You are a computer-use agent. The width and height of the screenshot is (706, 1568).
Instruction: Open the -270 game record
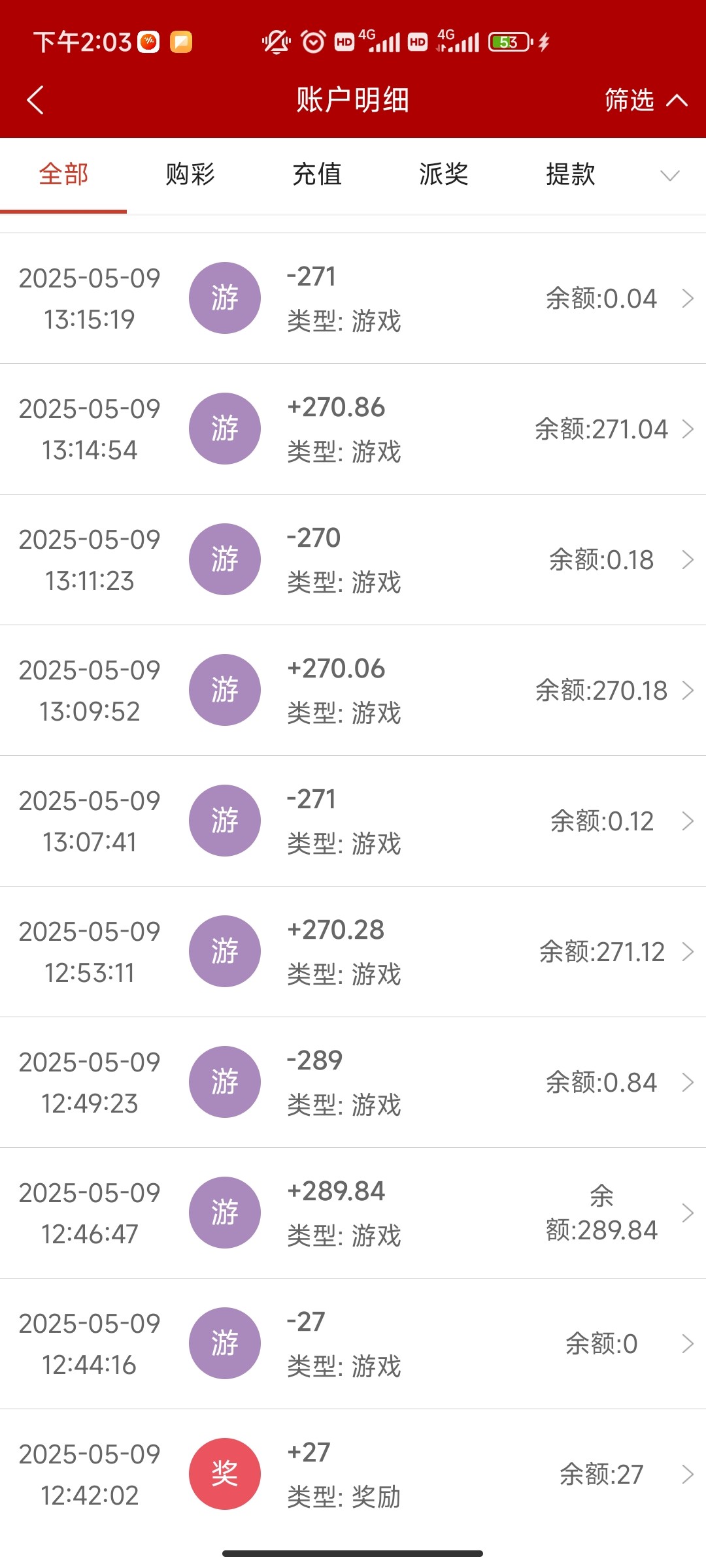(x=353, y=560)
